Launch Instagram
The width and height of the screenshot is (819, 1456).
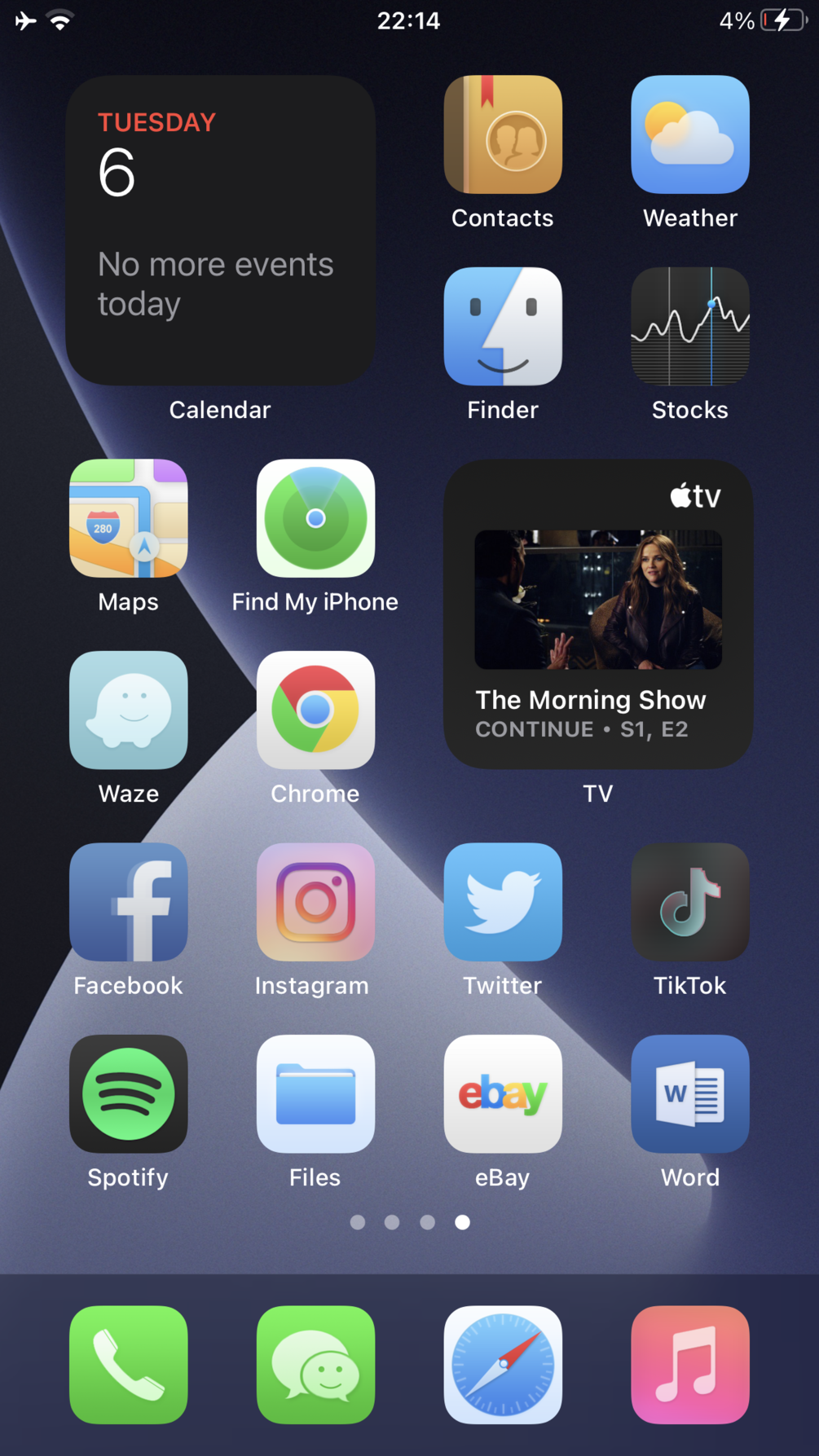coord(315,902)
